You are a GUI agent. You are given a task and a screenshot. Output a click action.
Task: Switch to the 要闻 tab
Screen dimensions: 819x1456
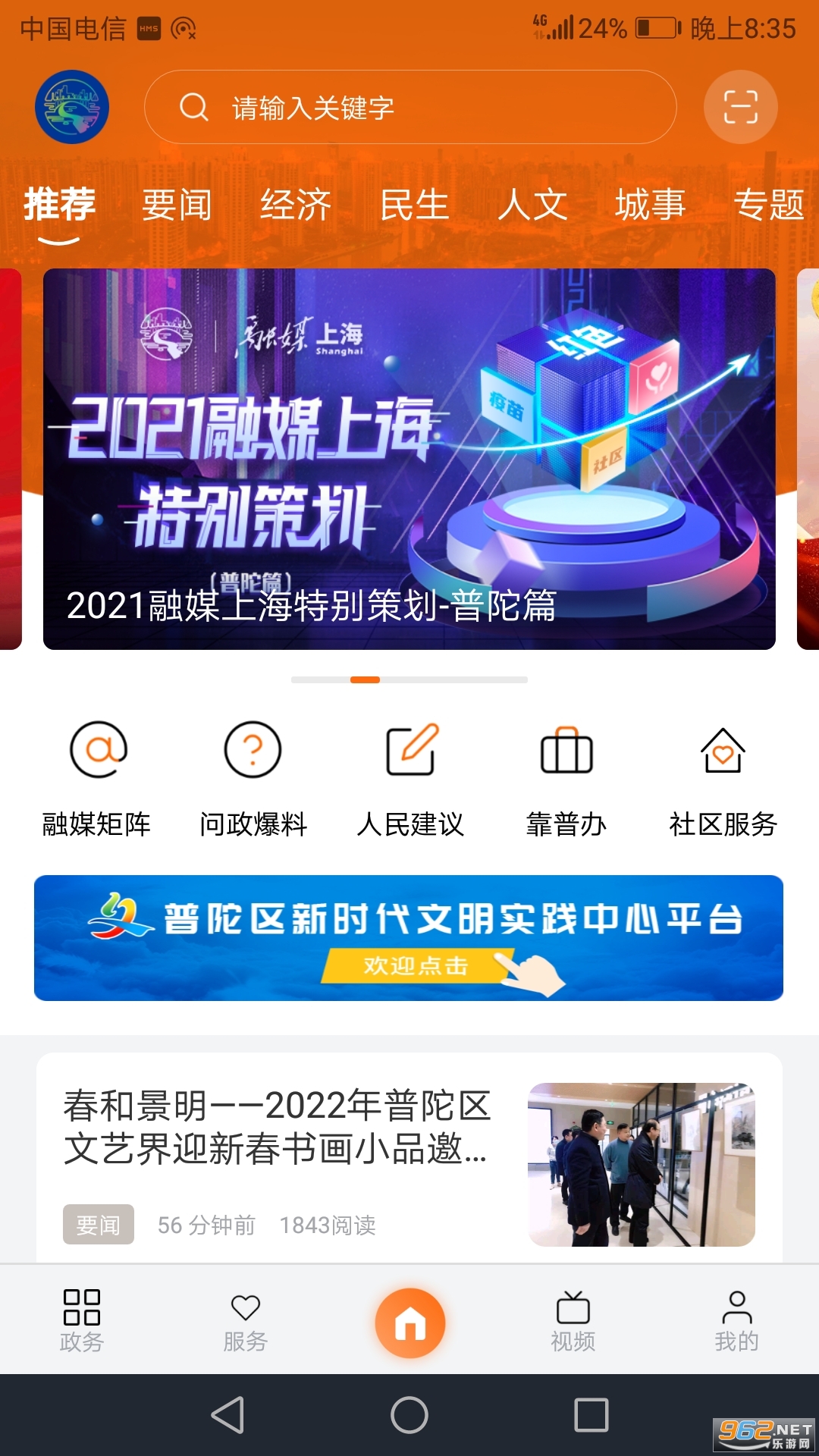pyautogui.click(x=177, y=205)
